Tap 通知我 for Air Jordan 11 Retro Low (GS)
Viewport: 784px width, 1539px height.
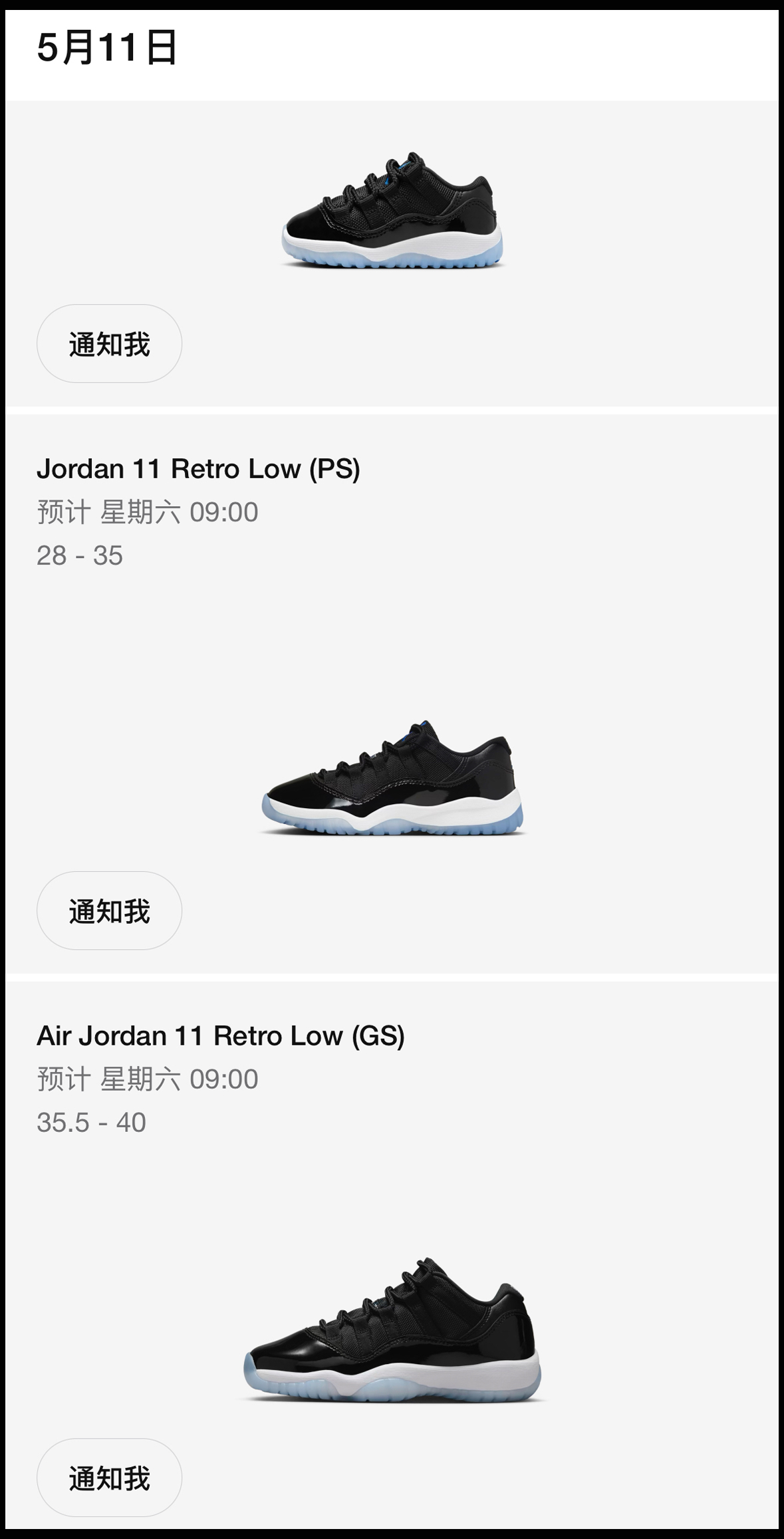click(x=109, y=1478)
